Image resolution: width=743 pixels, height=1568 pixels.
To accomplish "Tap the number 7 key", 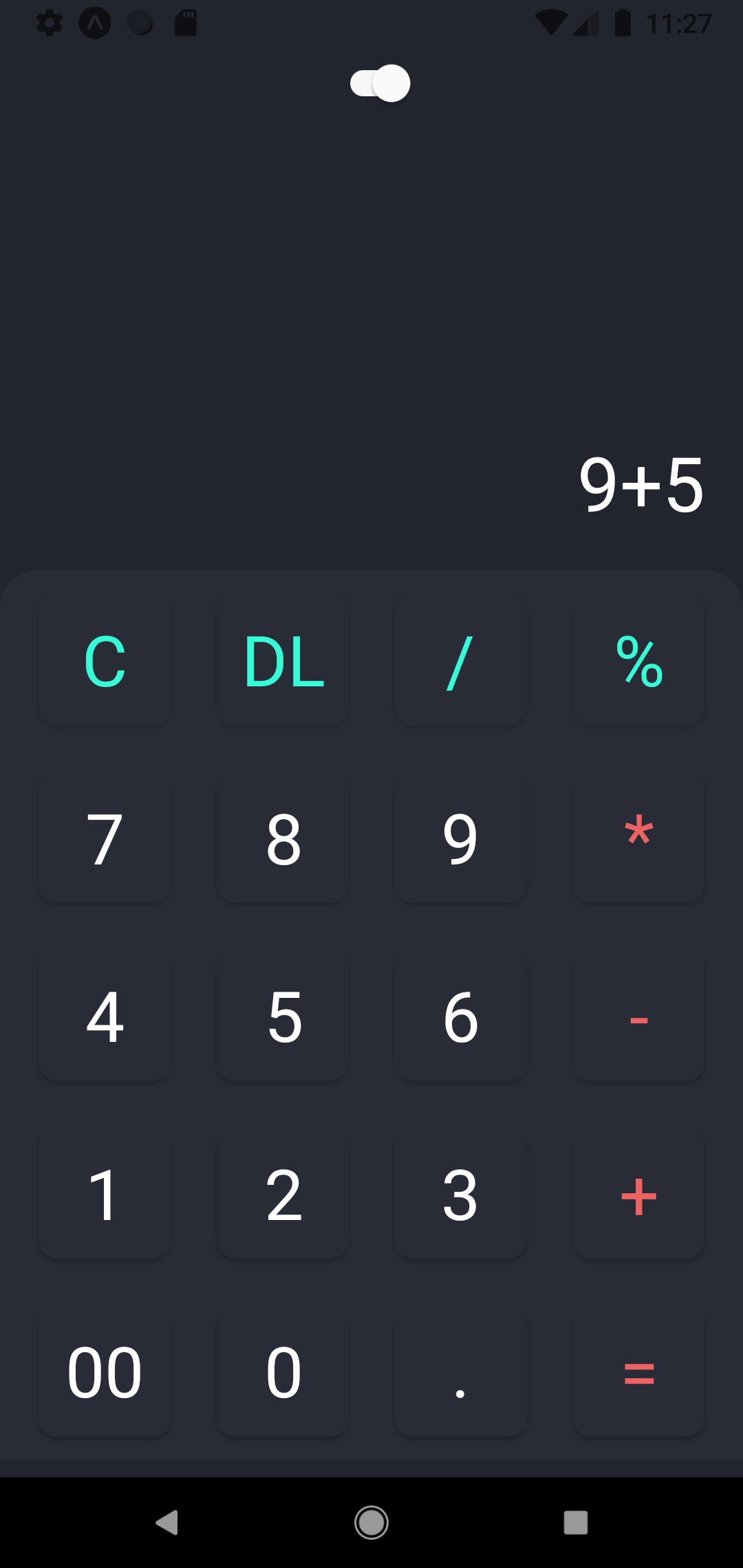I will (104, 839).
